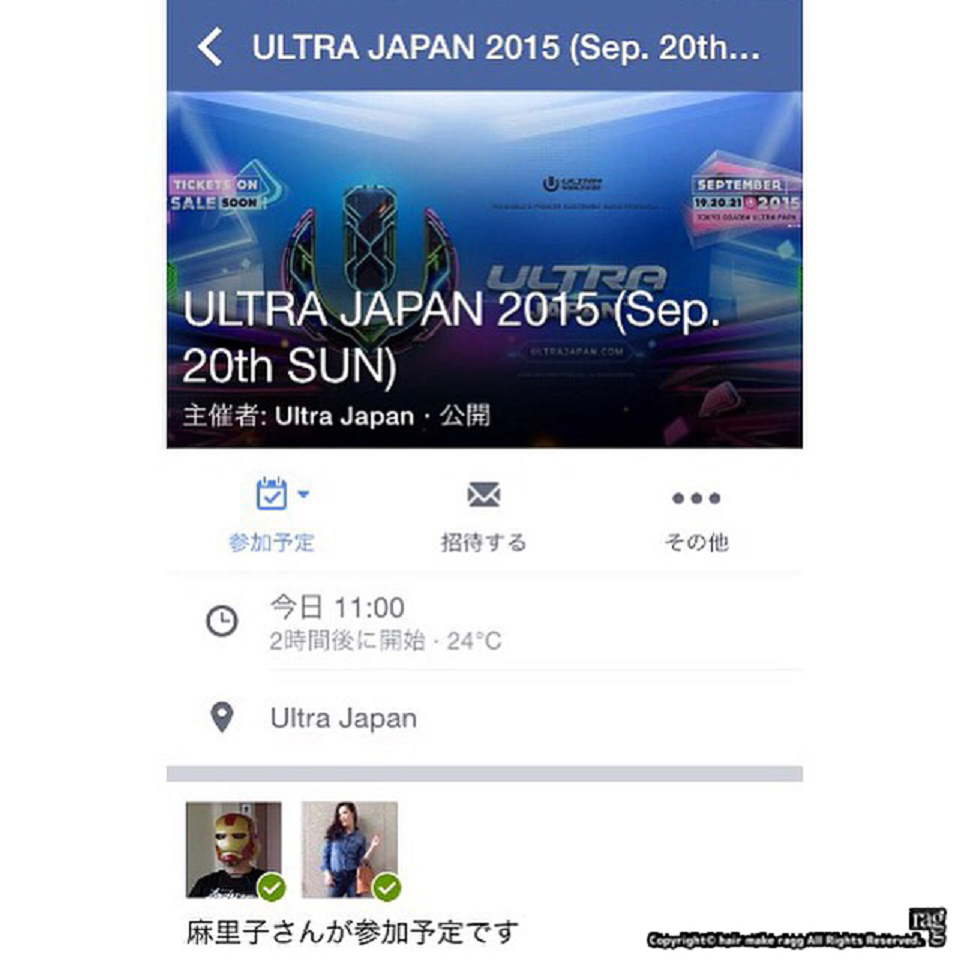The image size is (960, 960).
Task: Open the Ultra Japan location row
Action: pyautogui.click(x=484, y=718)
